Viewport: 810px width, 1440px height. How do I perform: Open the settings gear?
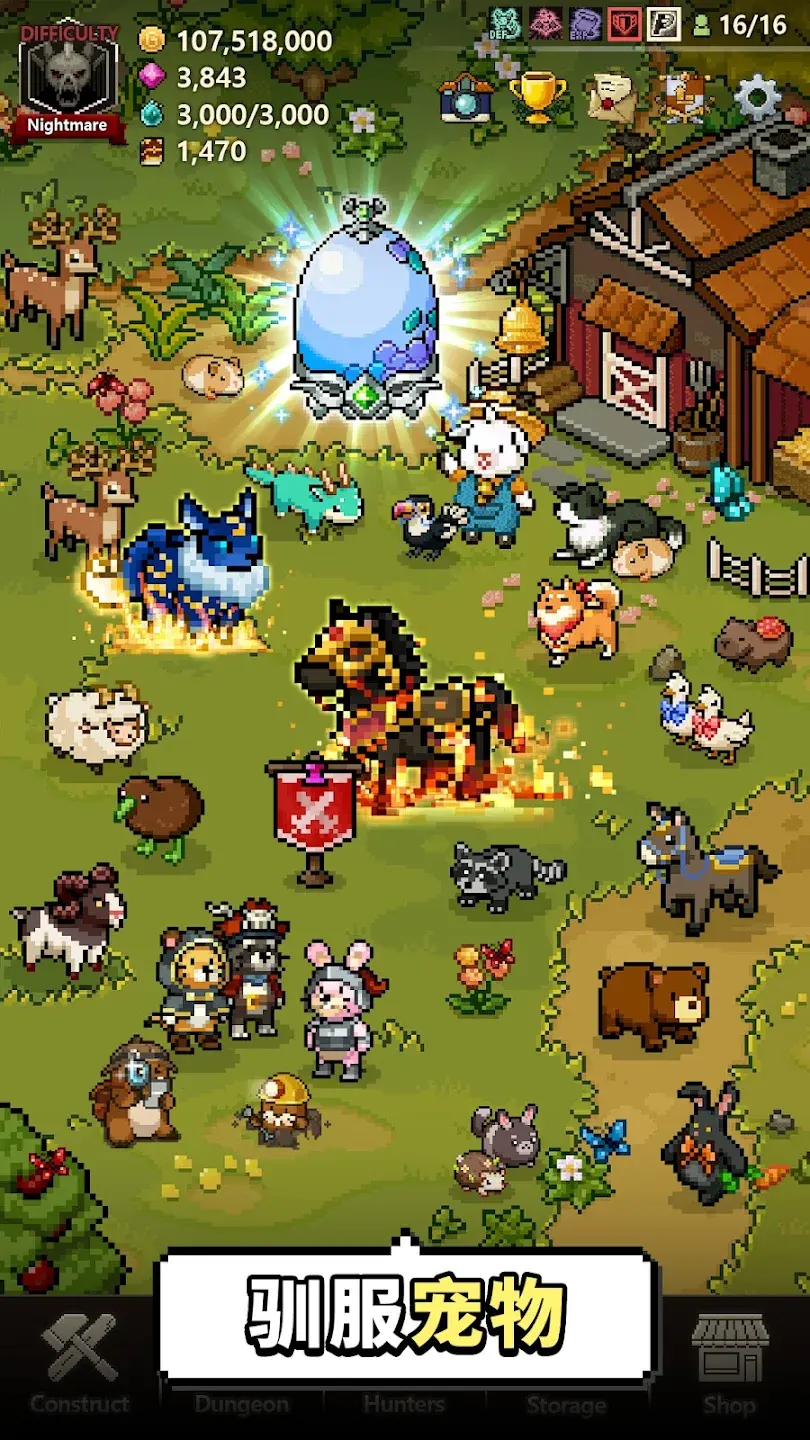pos(757,97)
